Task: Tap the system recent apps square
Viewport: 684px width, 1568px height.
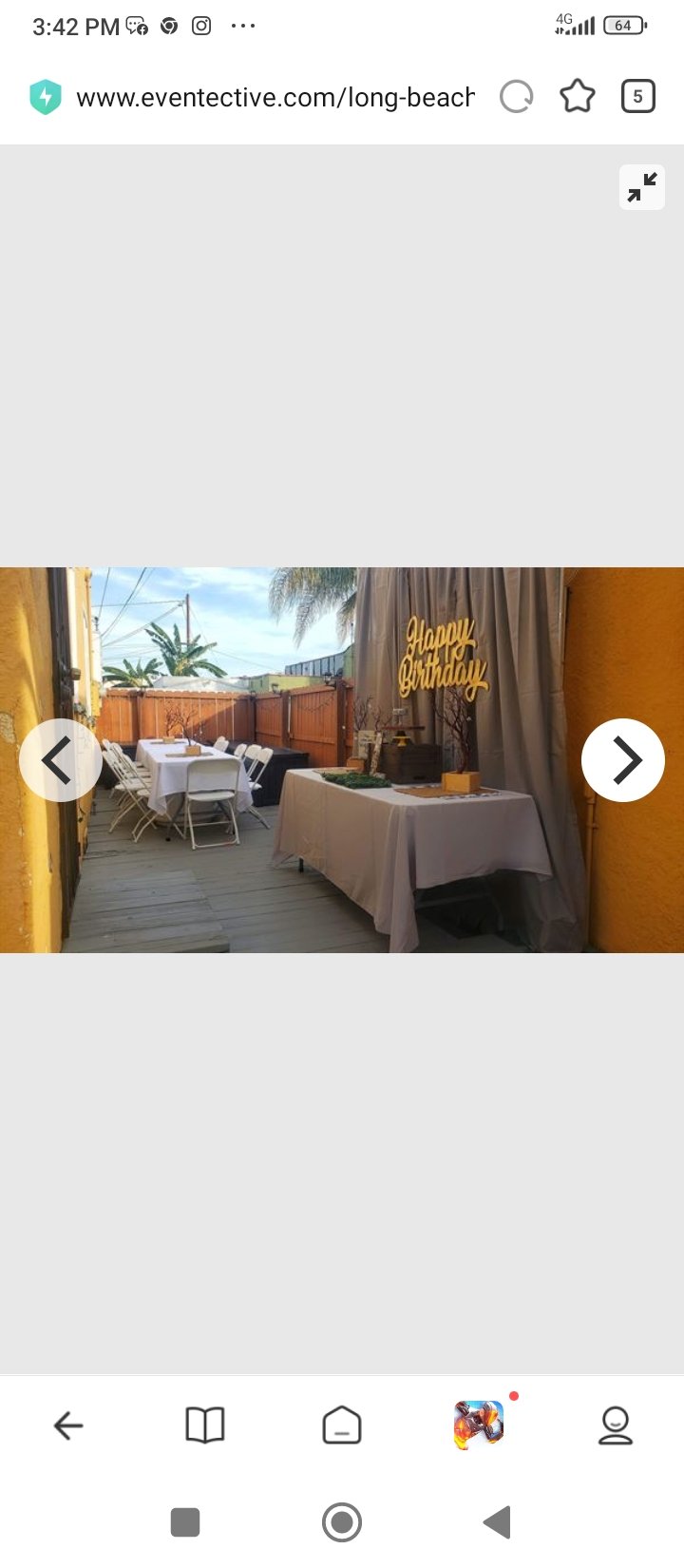Action: [185, 1522]
